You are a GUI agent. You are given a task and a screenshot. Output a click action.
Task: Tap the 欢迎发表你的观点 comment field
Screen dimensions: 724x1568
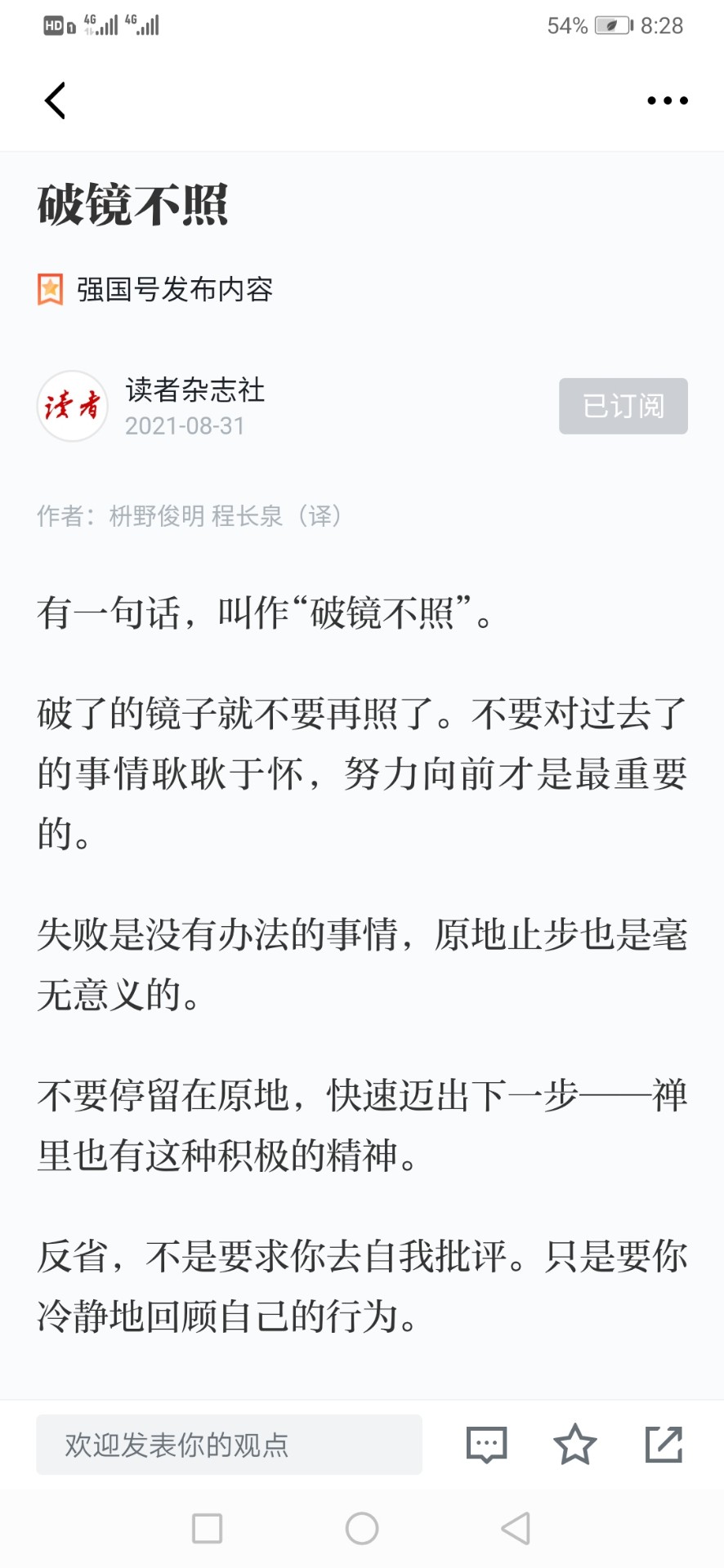pyautogui.click(x=229, y=1445)
